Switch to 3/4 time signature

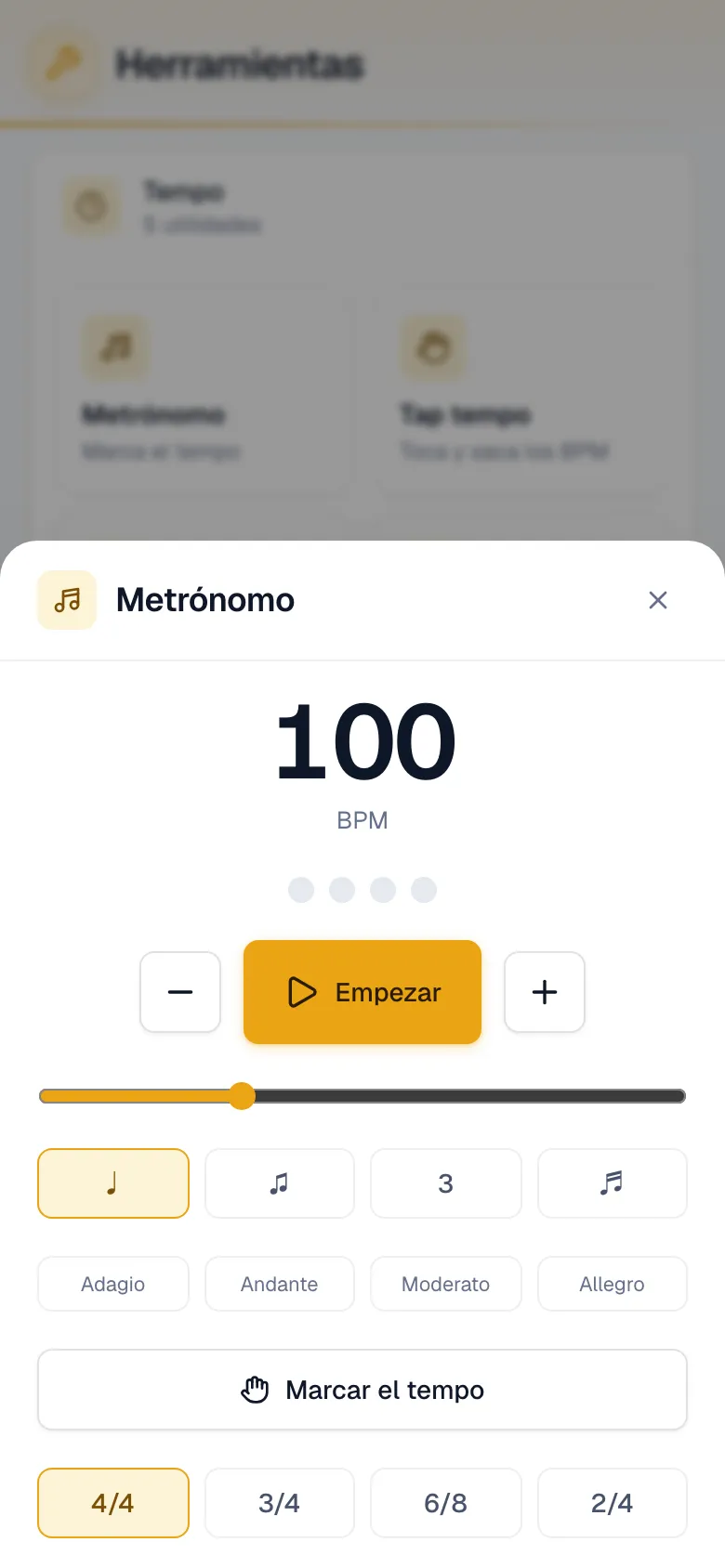280,1503
